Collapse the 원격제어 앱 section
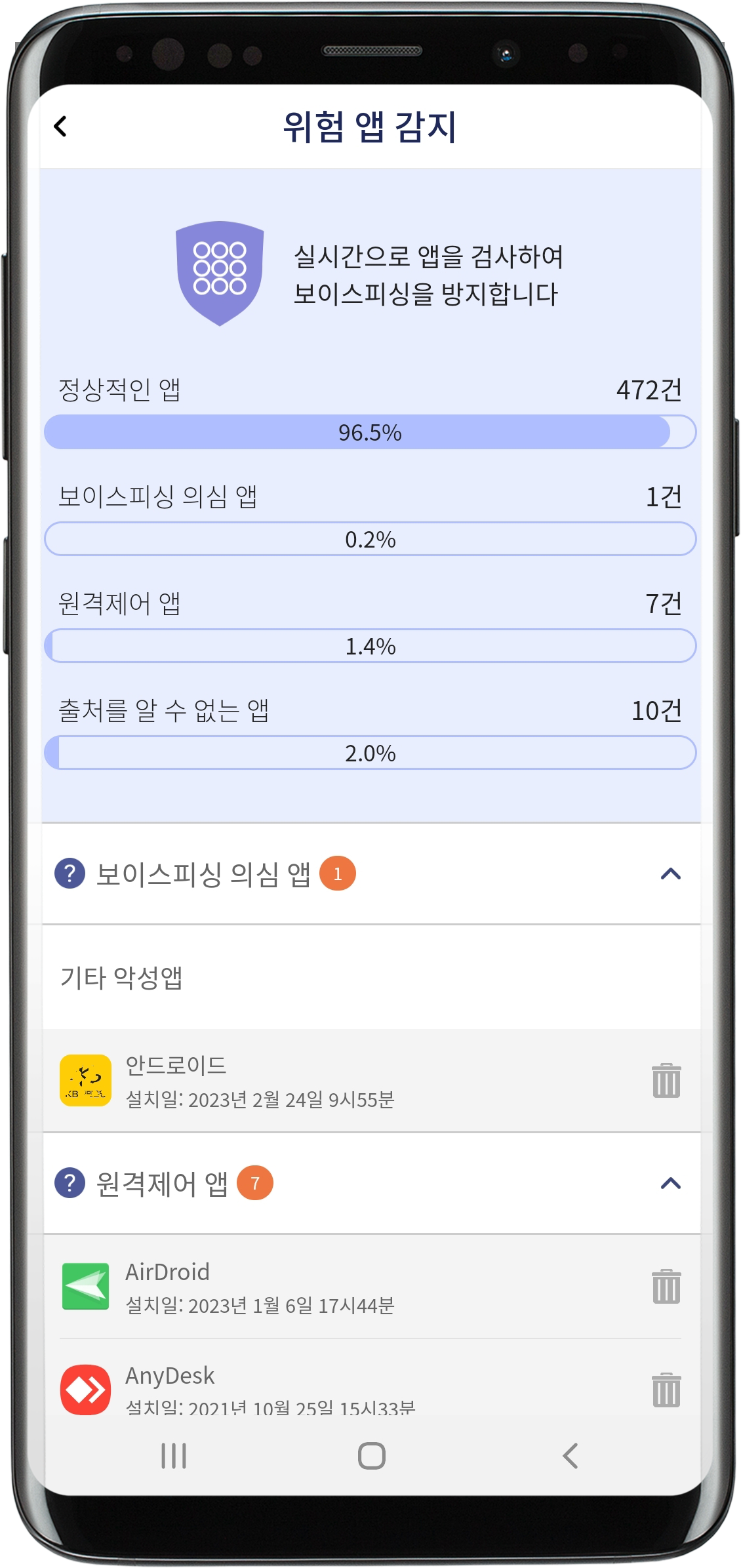The height and width of the screenshot is (1568, 741). pyautogui.click(x=671, y=1184)
